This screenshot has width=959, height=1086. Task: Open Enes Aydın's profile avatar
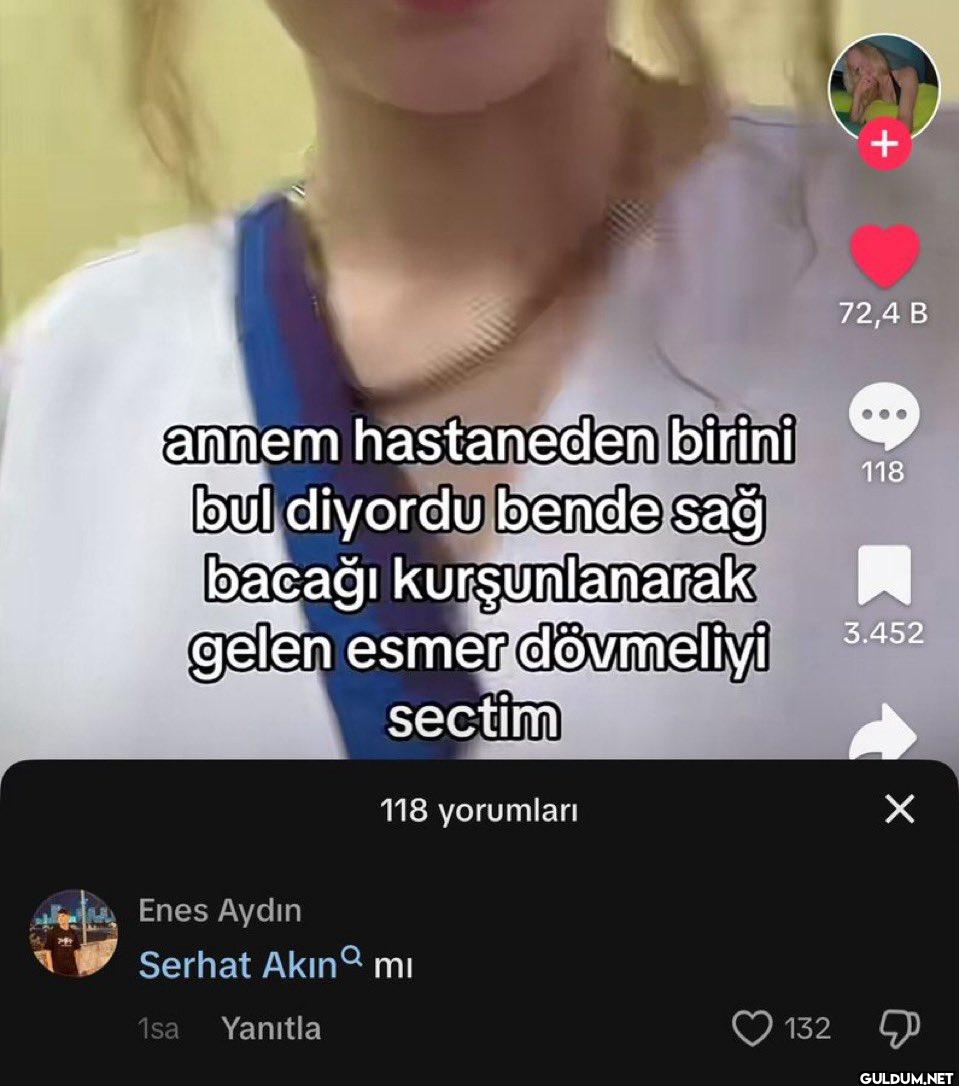tap(74, 933)
